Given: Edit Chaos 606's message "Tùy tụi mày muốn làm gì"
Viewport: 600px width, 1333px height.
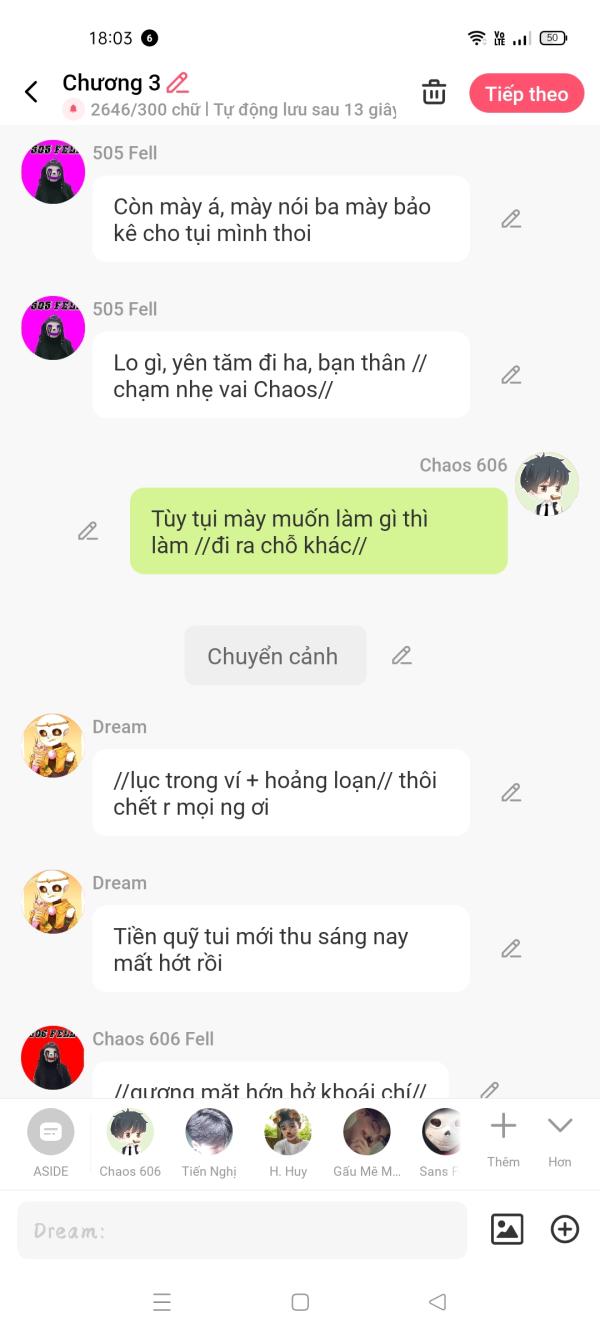Looking at the screenshot, I should (x=88, y=531).
